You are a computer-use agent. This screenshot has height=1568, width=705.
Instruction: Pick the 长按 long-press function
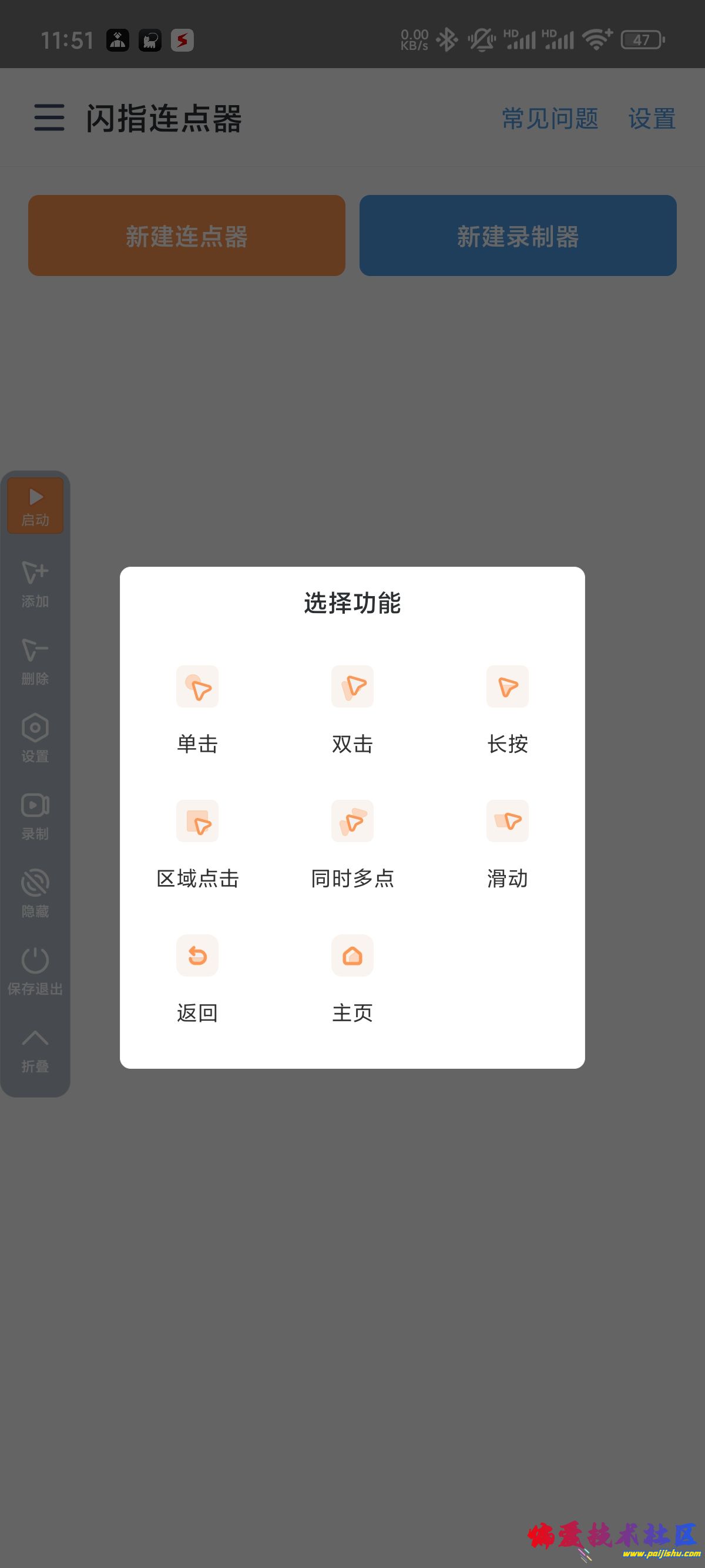coord(507,708)
